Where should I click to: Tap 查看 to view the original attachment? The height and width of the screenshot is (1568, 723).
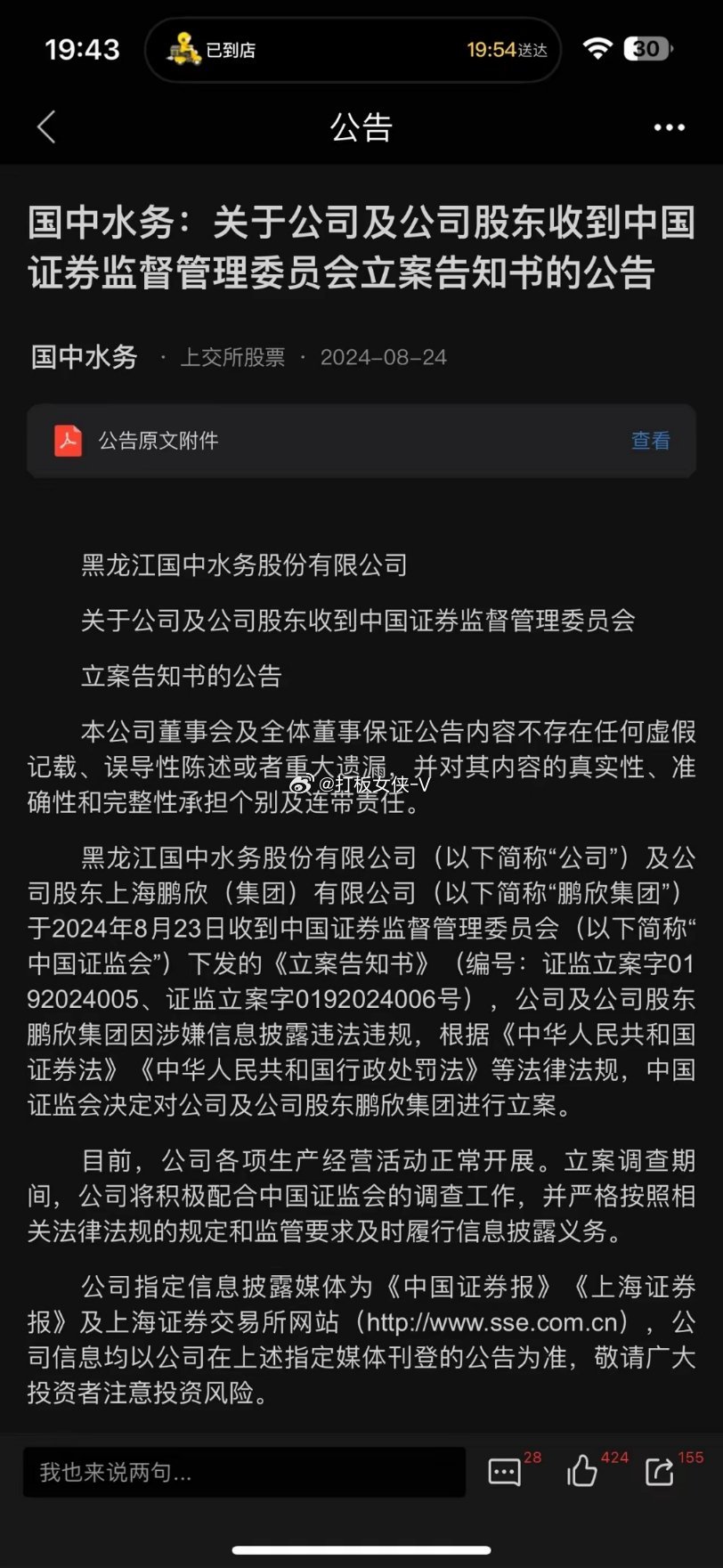[650, 441]
